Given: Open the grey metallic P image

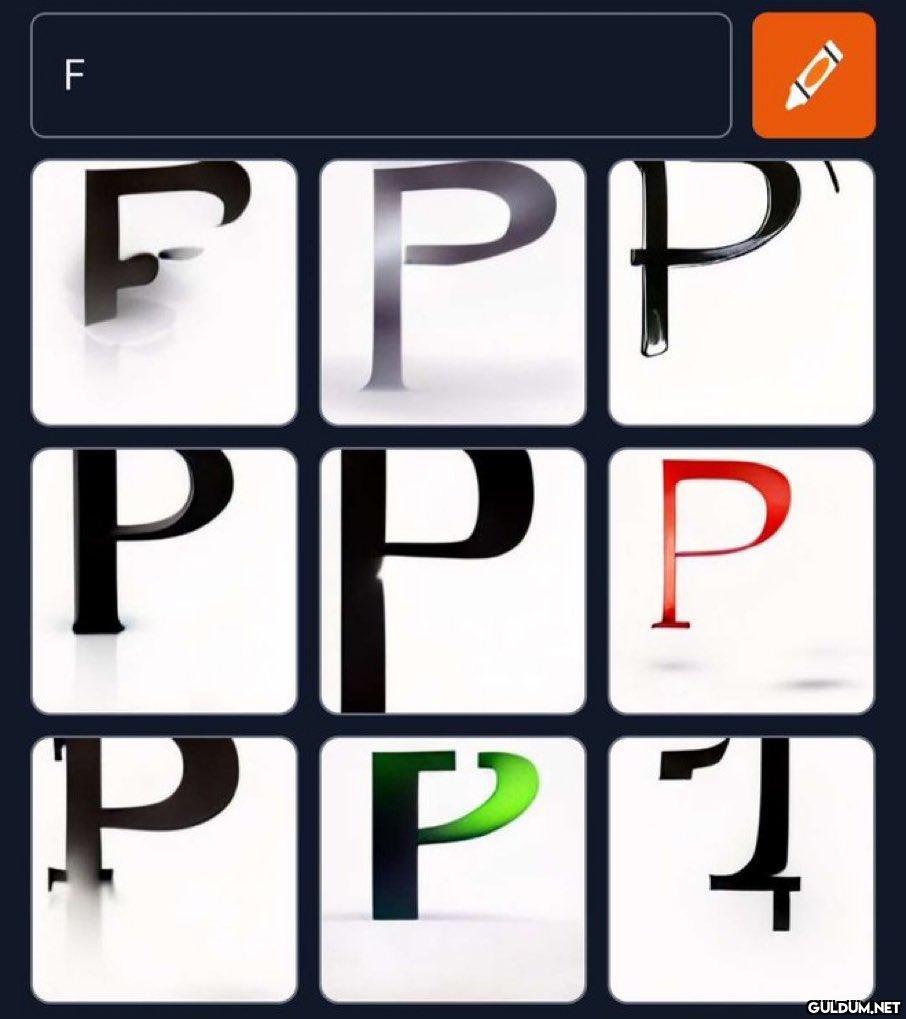Looking at the screenshot, I should click(x=452, y=292).
